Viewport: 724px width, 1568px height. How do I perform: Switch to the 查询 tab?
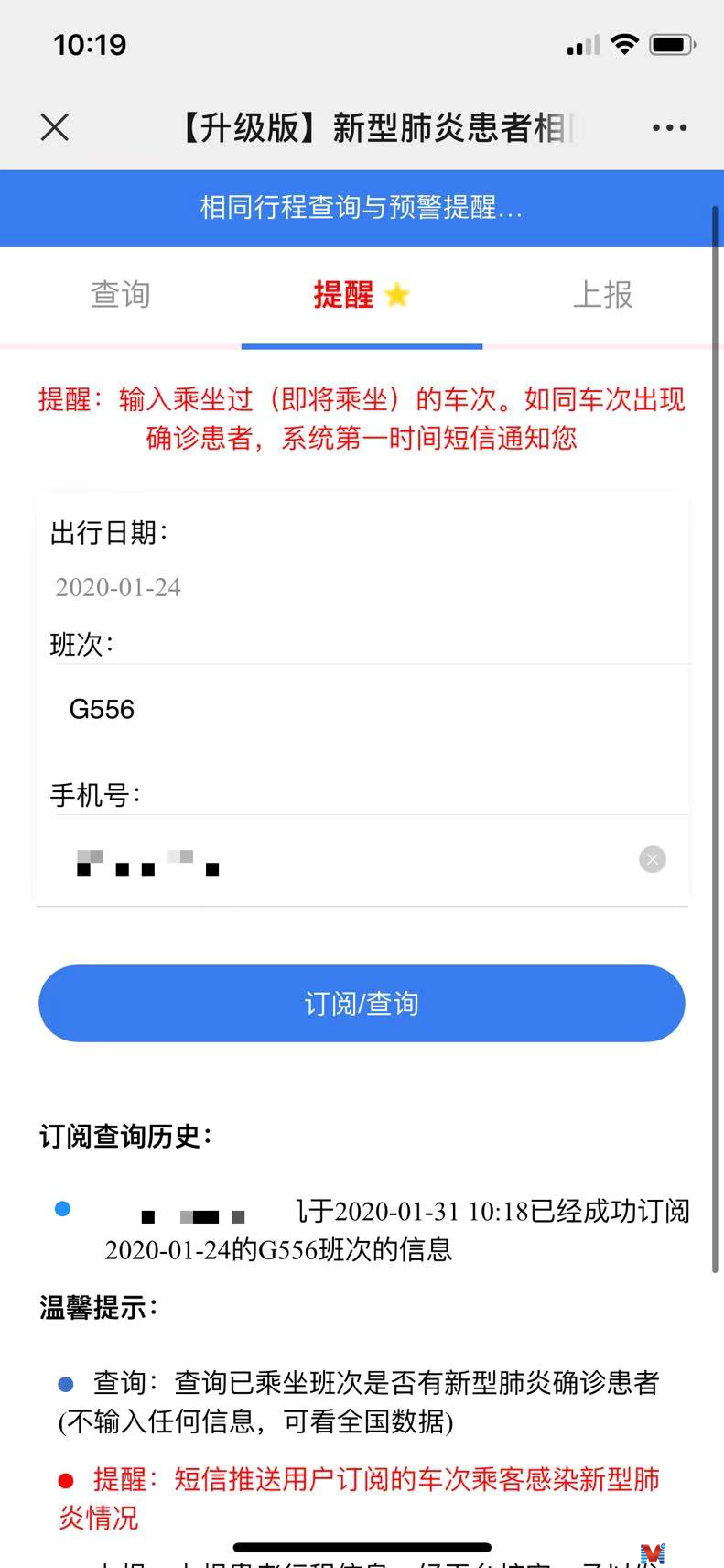[120, 295]
